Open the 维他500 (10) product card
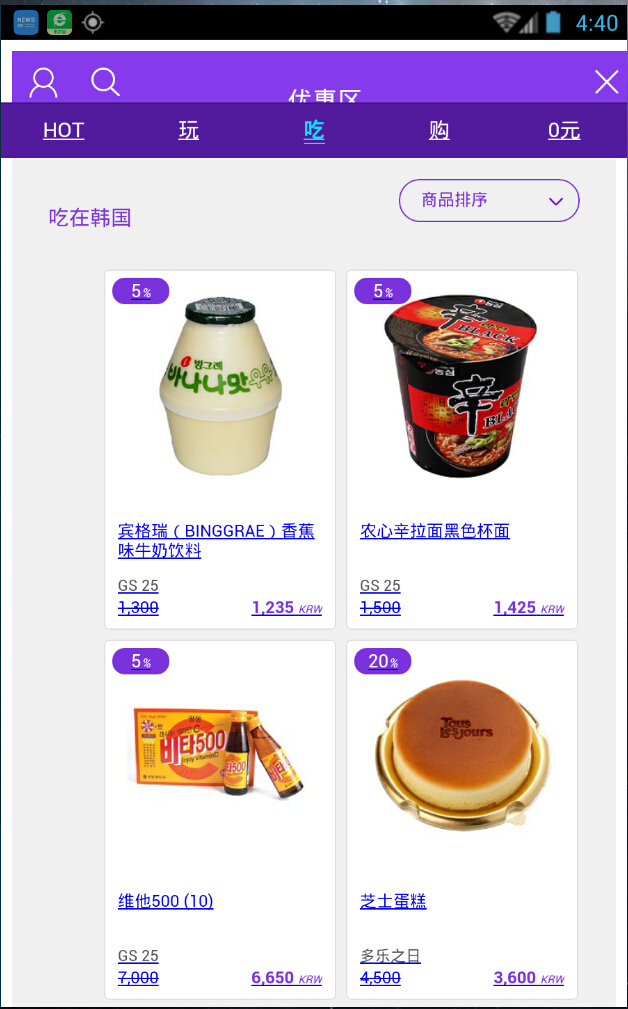 pos(220,820)
